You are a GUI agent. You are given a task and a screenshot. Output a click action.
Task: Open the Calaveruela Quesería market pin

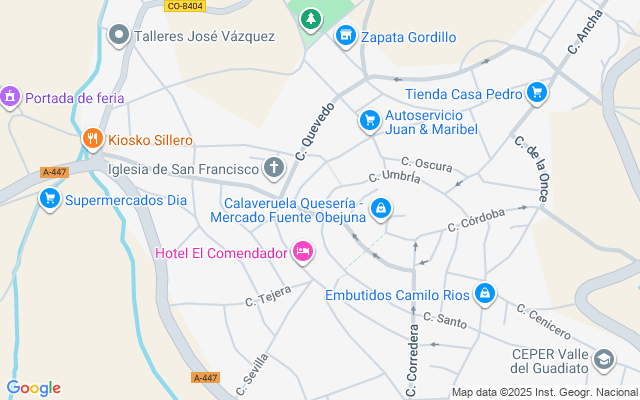tap(380, 208)
